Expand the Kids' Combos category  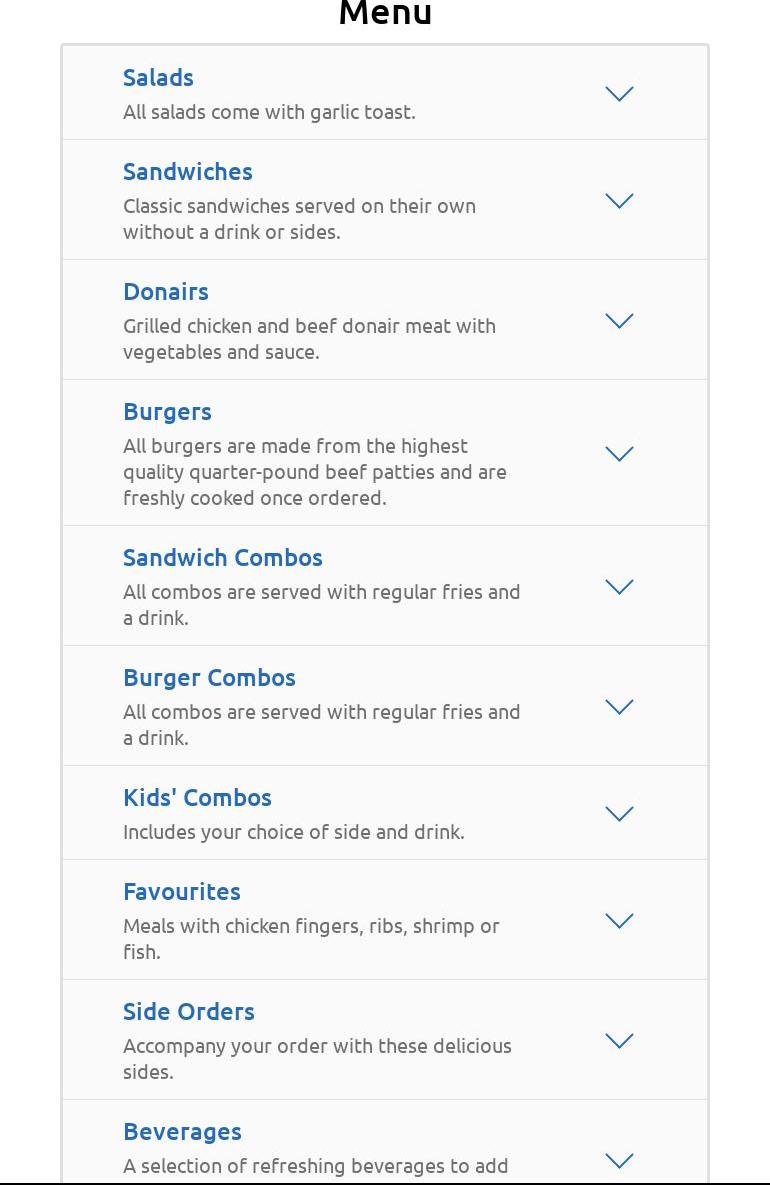tap(619, 814)
